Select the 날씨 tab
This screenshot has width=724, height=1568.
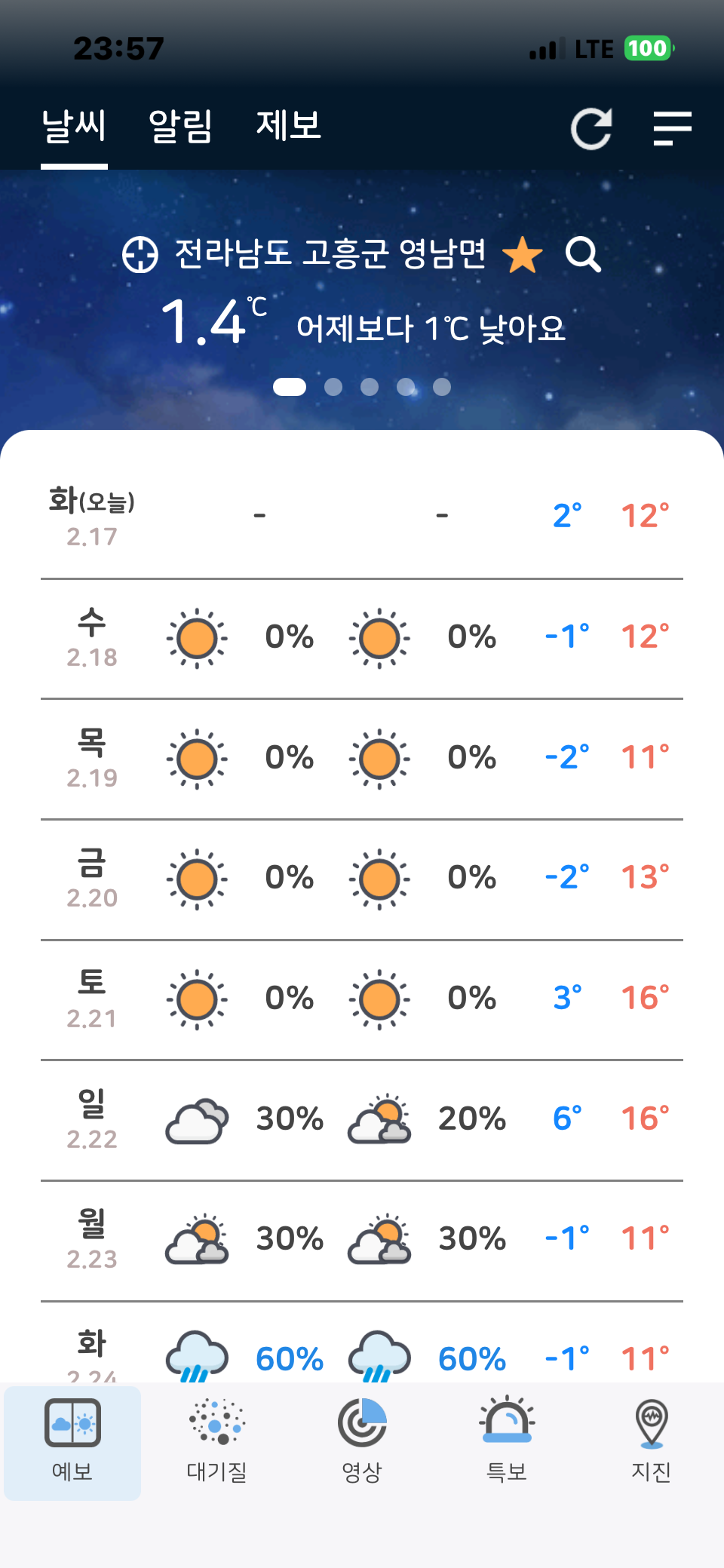[x=74, y=126]
